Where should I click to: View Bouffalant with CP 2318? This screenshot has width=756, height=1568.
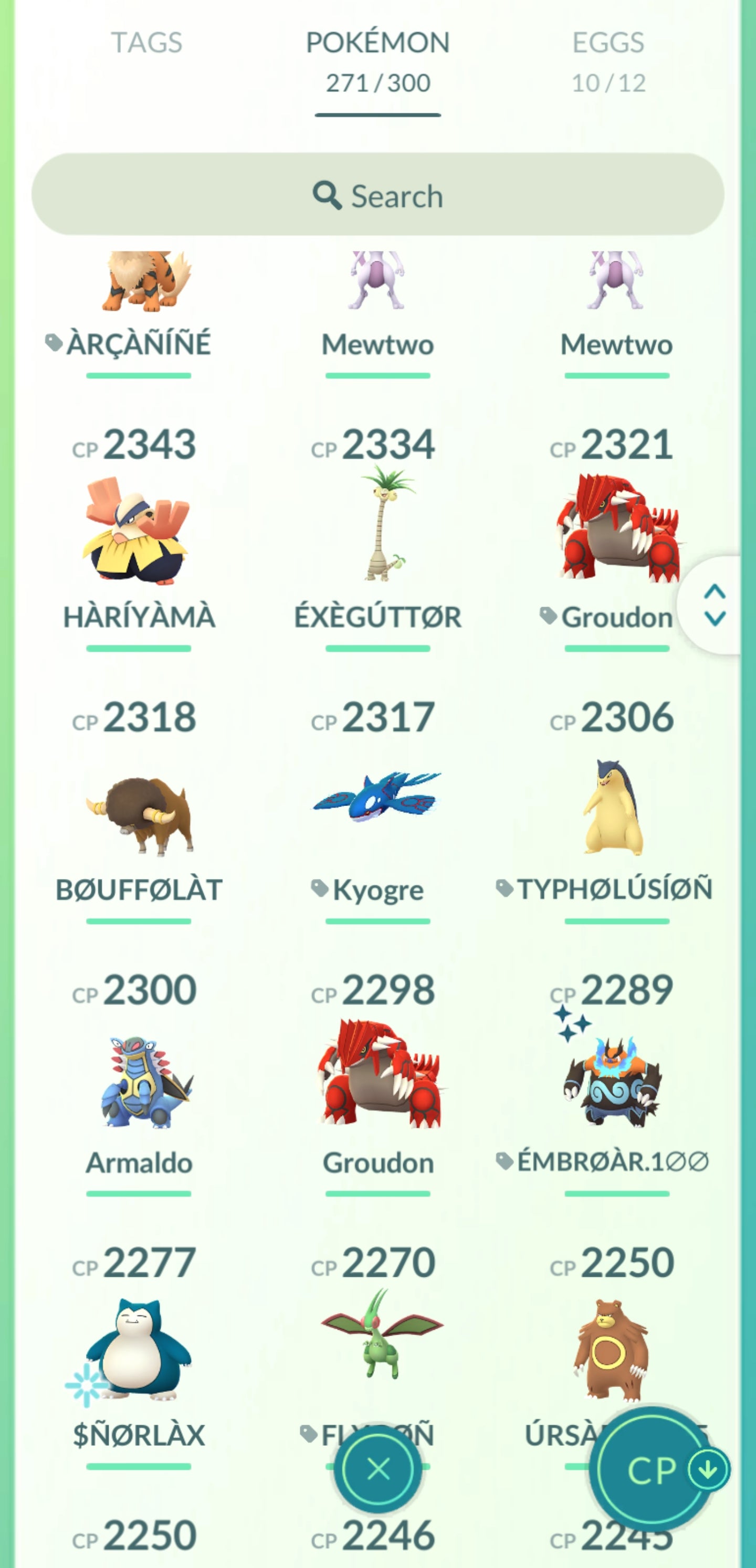pos(139,814)
